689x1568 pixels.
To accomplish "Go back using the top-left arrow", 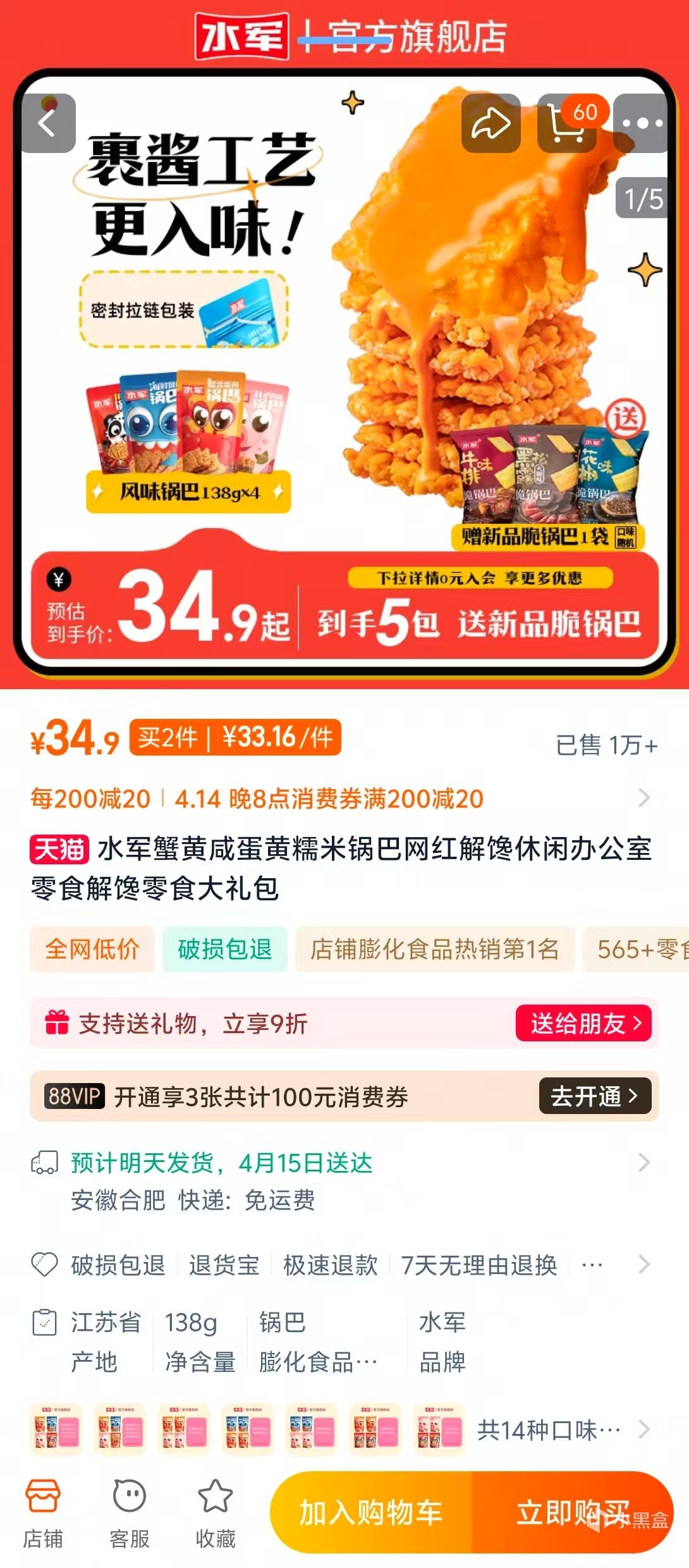I will click(48, 123).
